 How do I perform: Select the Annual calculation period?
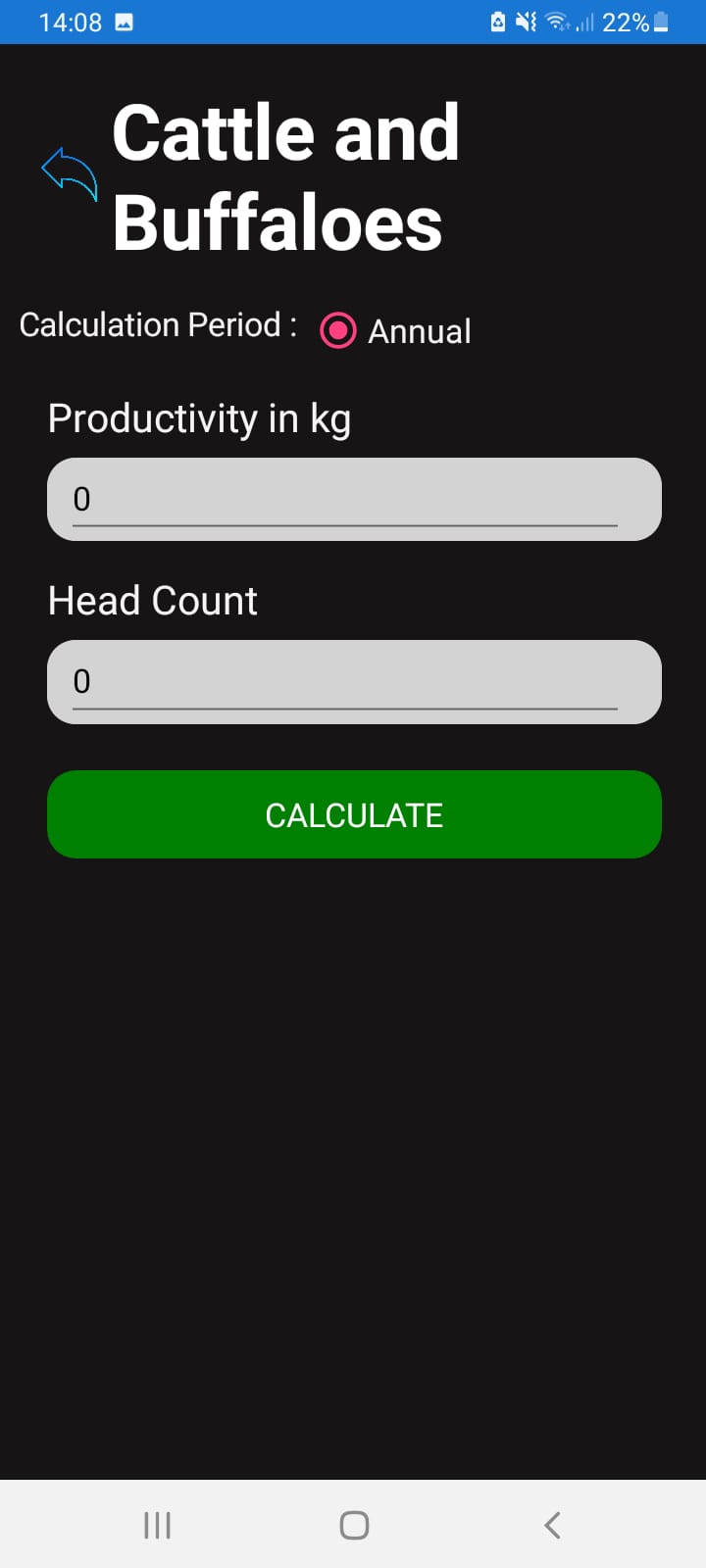(x=338, y=331)
